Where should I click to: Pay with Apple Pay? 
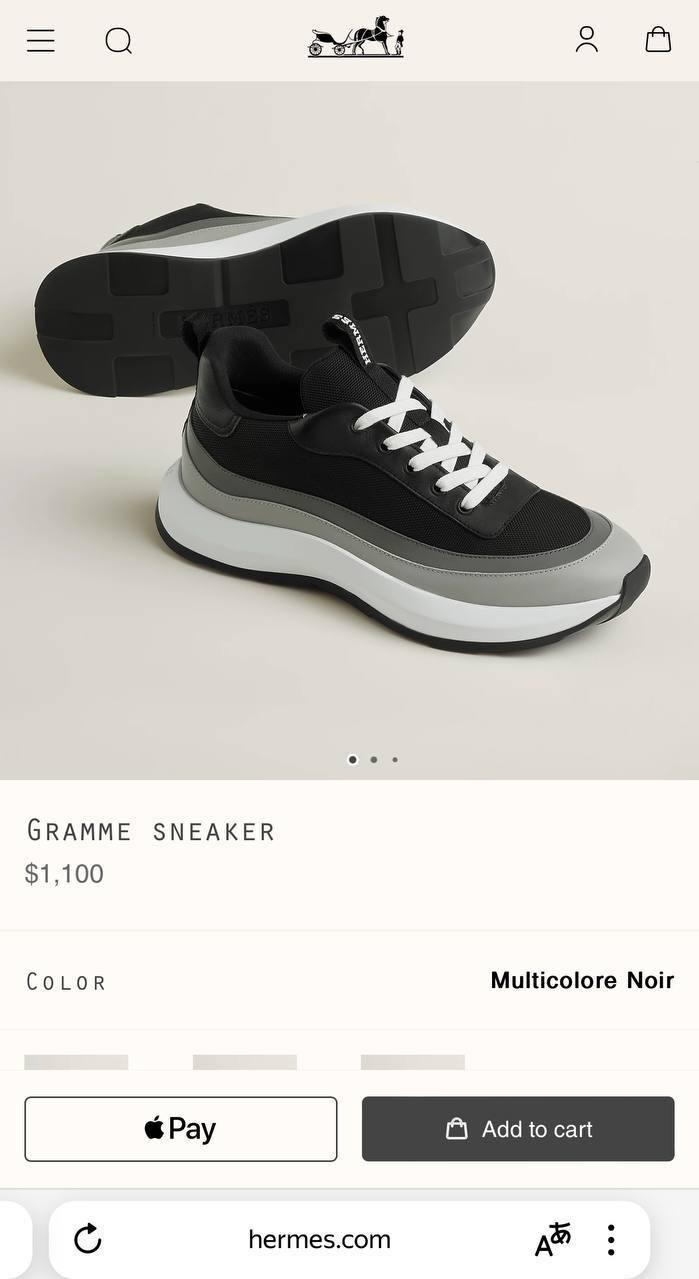(181, 1129)
